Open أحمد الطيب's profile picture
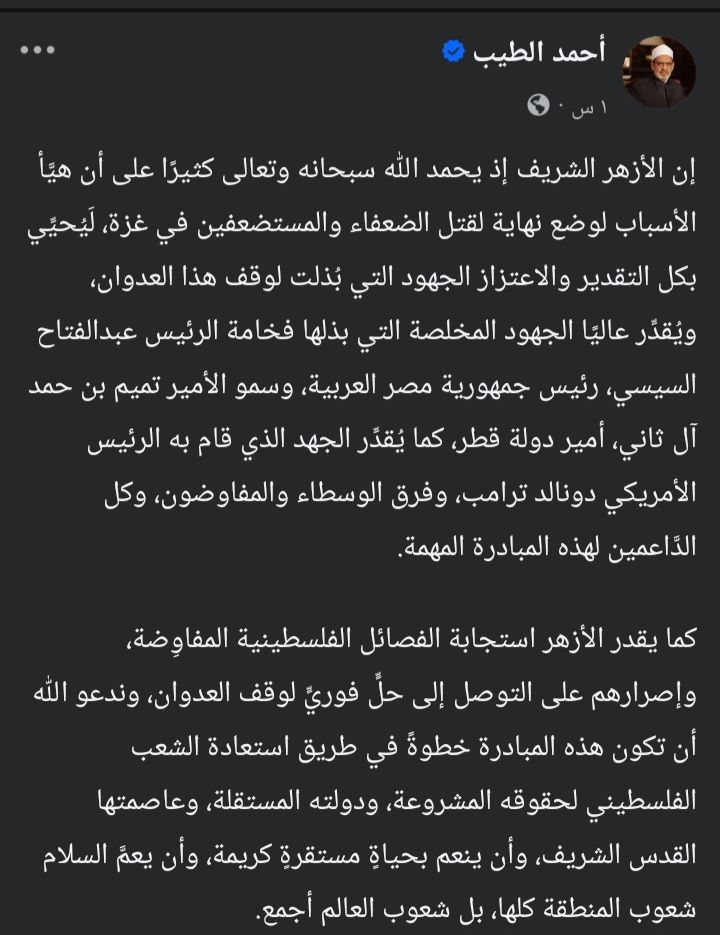720x935 pixels. [x=658, y=73]
